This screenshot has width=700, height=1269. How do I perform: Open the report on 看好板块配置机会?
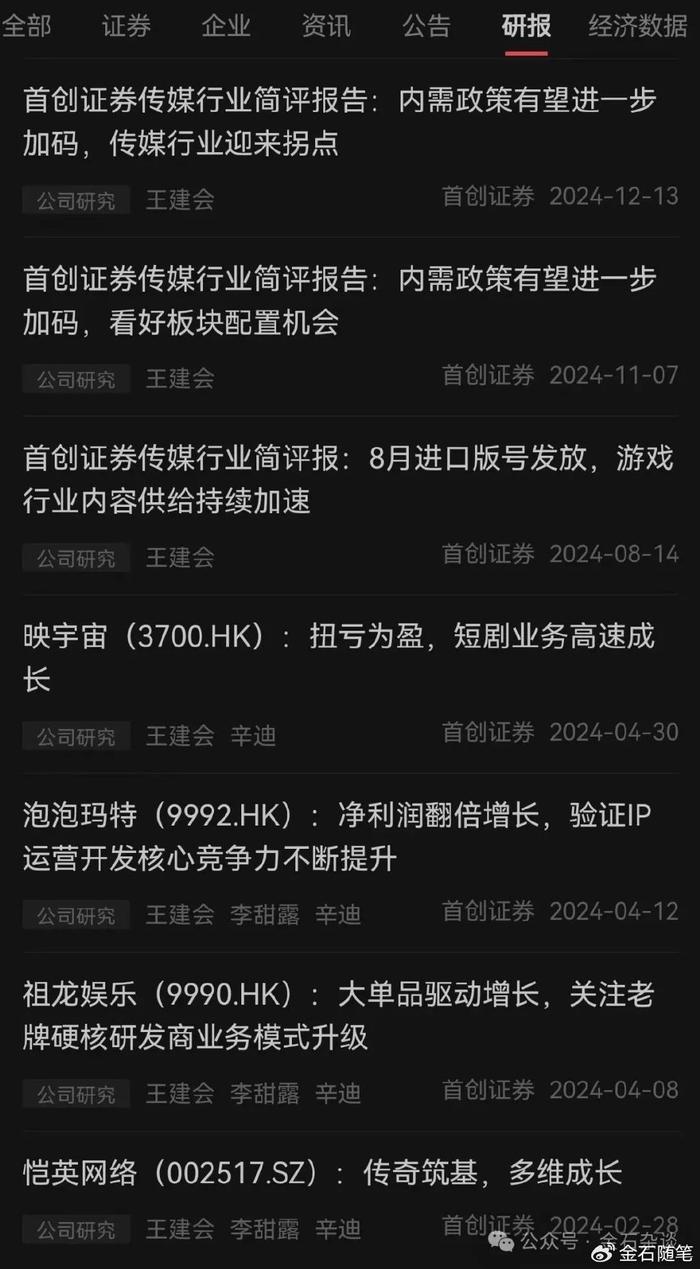coord(350,326)
